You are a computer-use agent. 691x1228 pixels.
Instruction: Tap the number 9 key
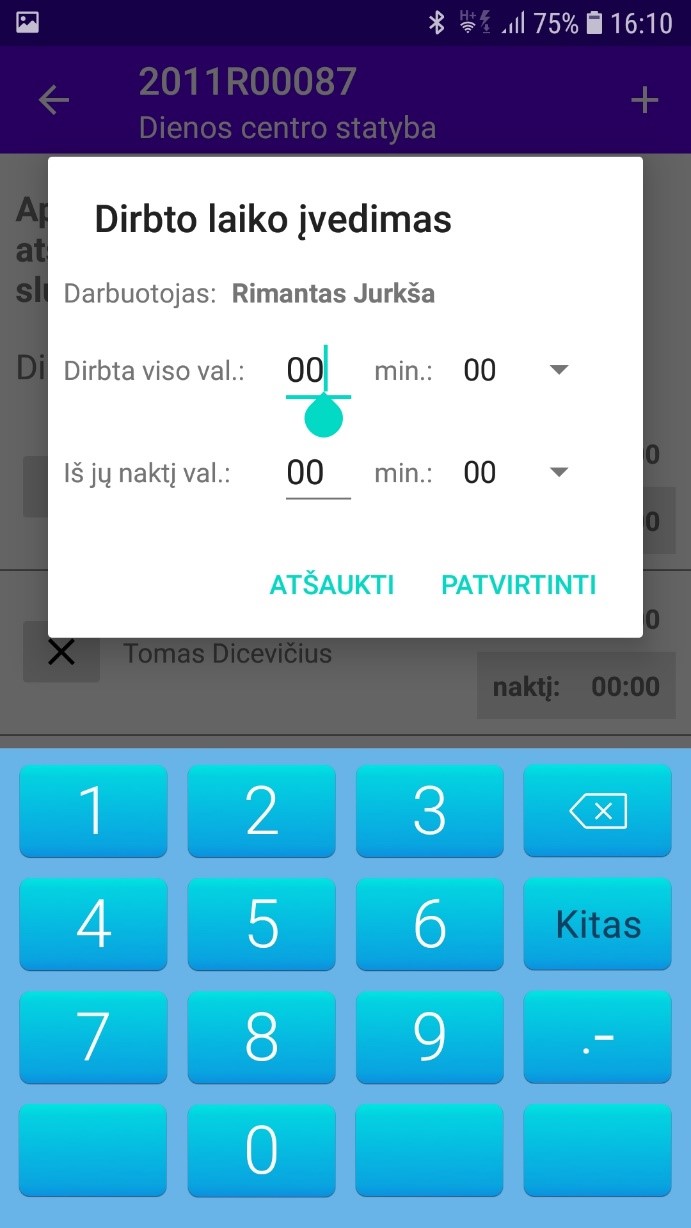pos(430,1037)
